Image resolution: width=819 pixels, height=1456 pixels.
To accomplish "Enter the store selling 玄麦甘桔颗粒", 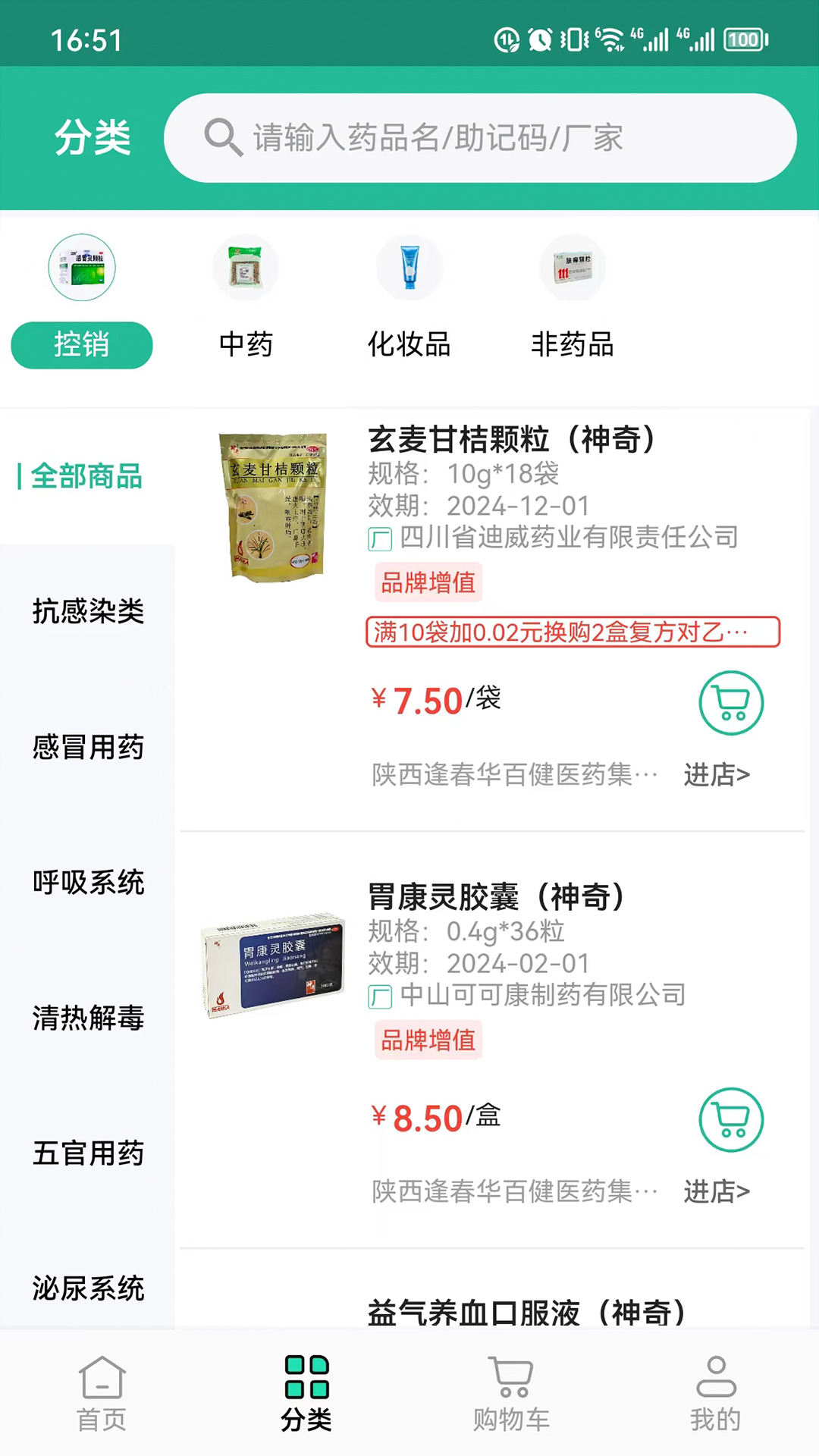I will click(x=717, y=774).
